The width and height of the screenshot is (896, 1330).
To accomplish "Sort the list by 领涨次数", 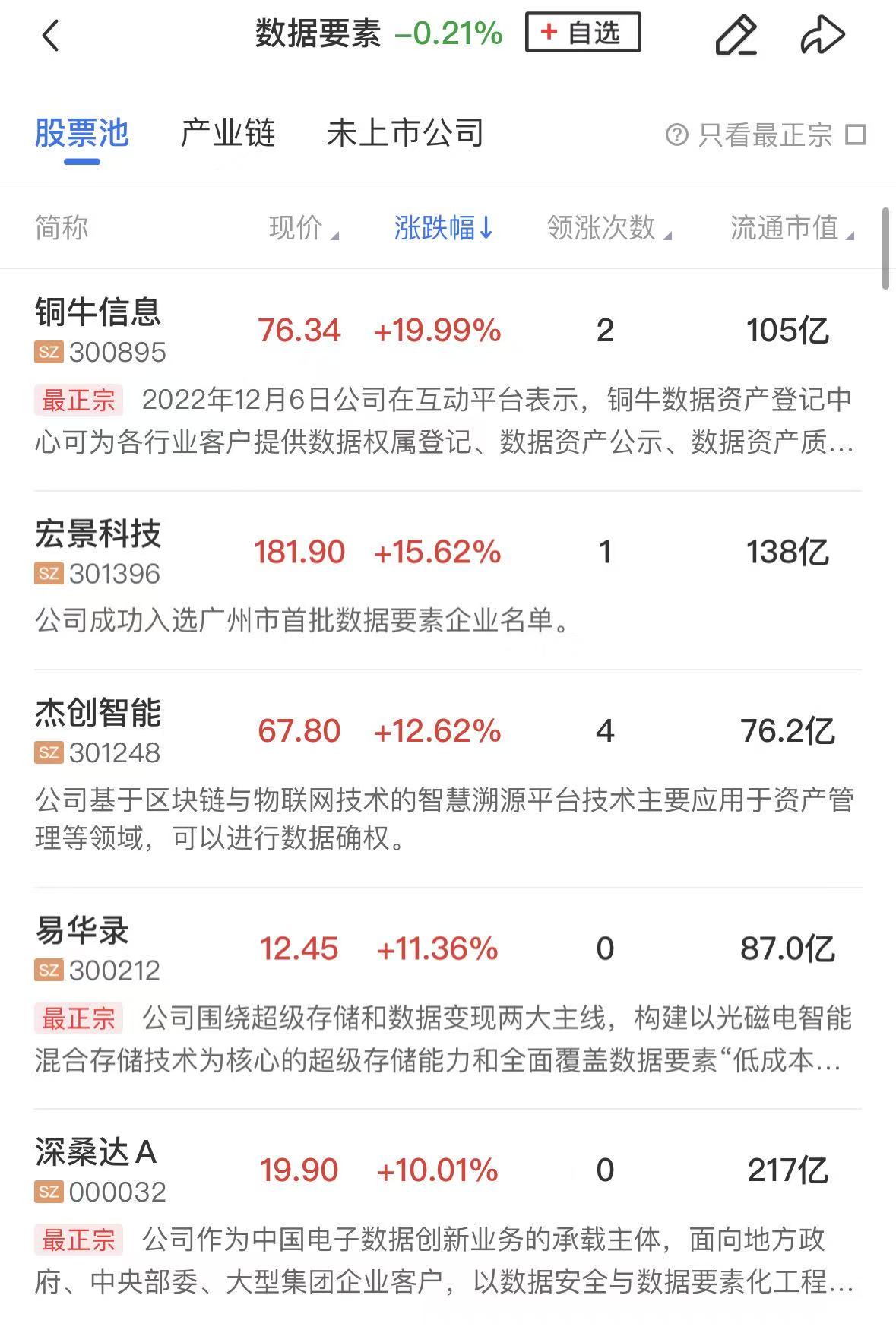I will (x=609, y=227).
